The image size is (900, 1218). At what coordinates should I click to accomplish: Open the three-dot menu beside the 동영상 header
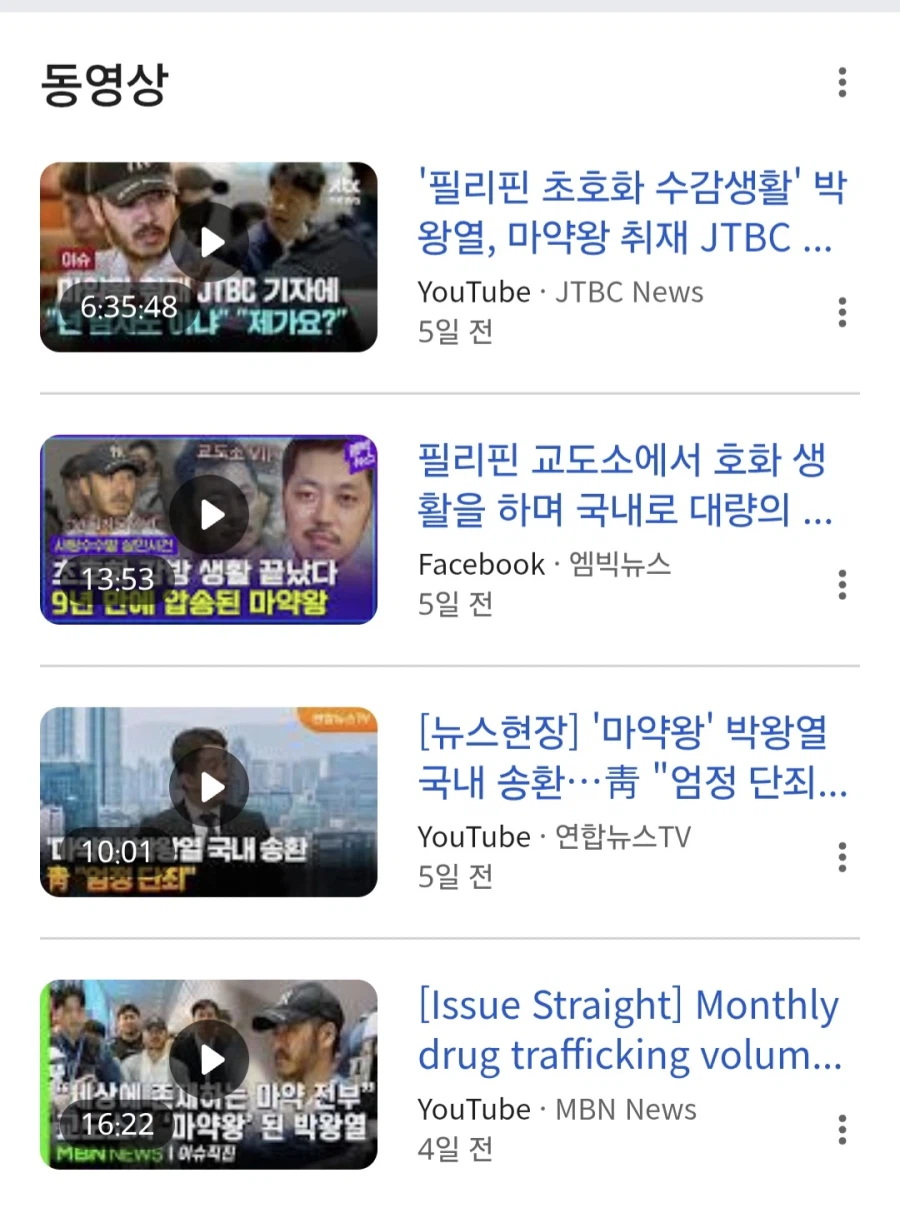click(842, 82)
